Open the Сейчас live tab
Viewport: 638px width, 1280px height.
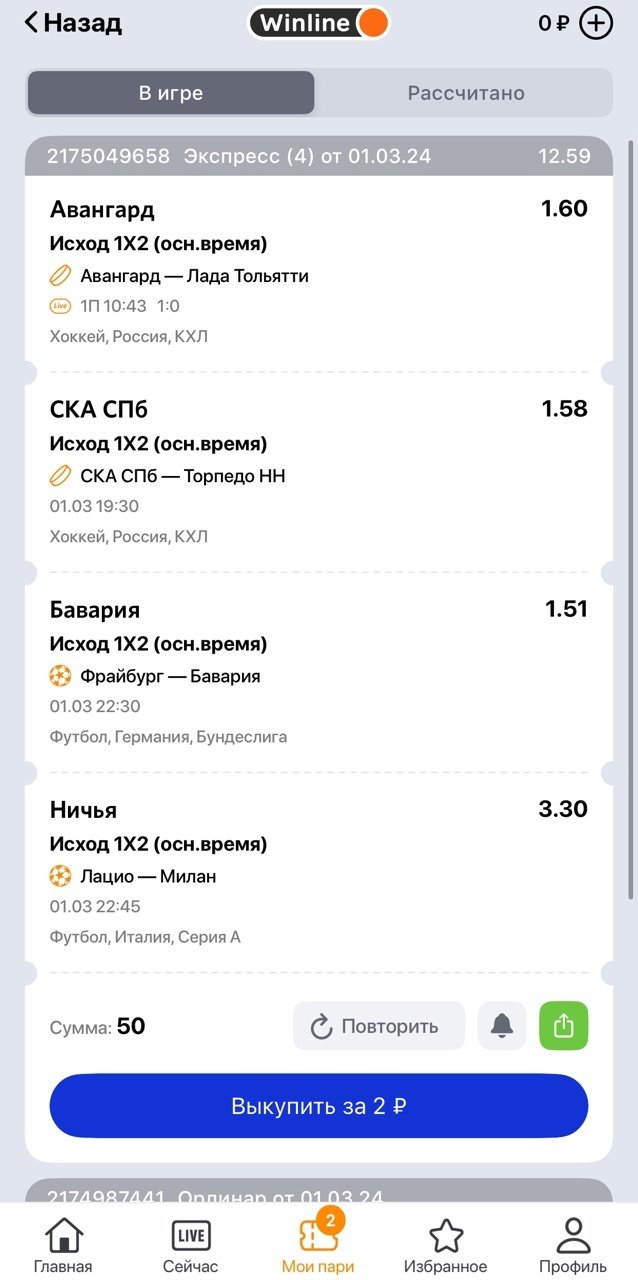(x=190, y=1245)
